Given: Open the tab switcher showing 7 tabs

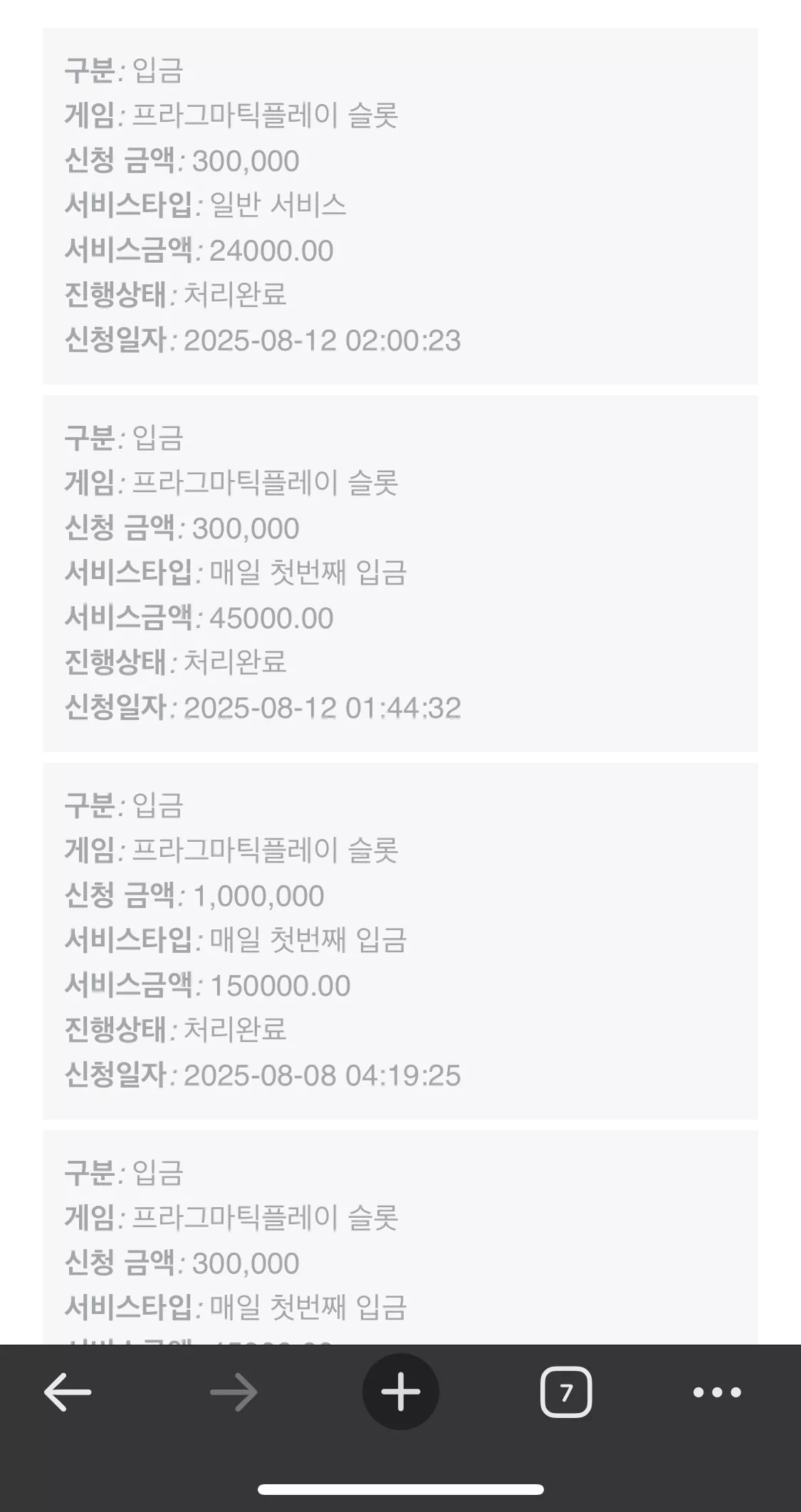Looking at the screenshot, I should coord(566,1392).
